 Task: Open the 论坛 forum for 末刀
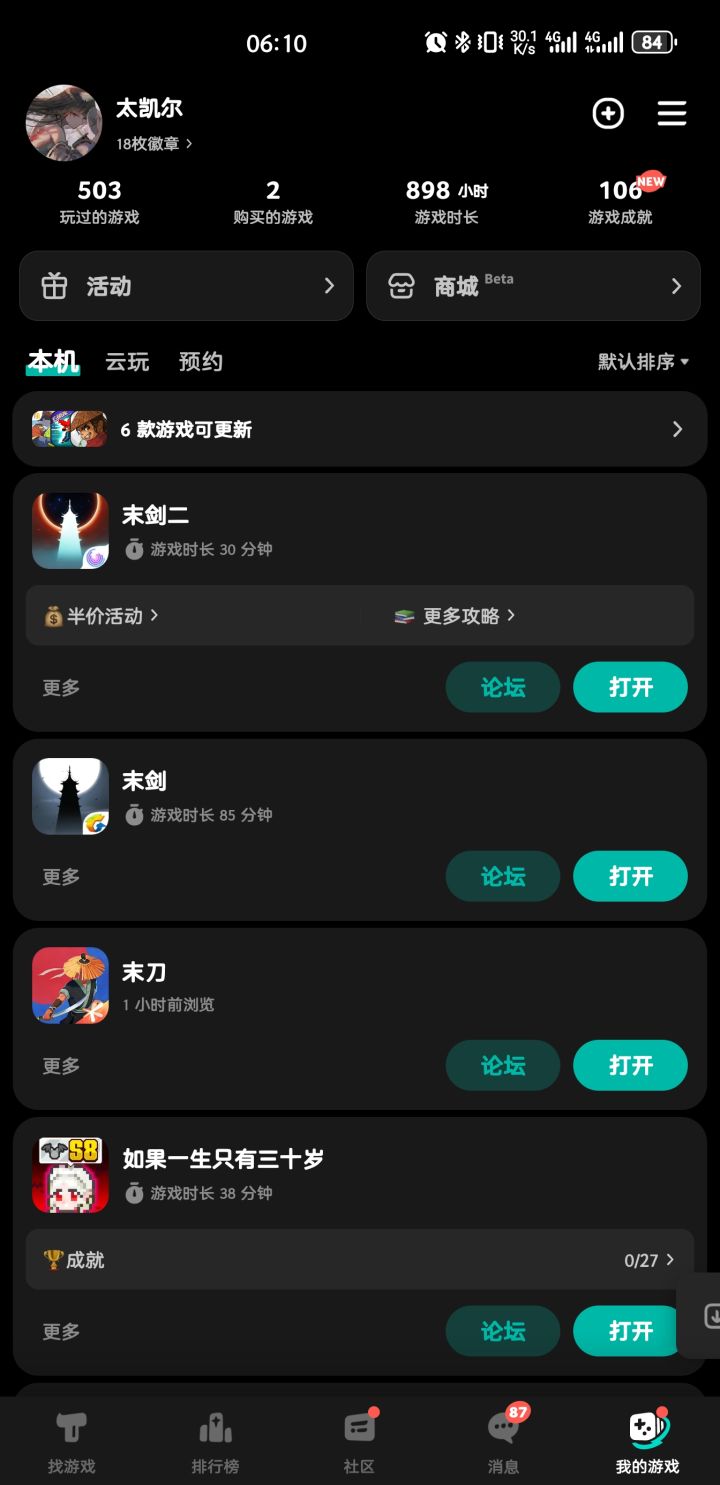(503, 1065)
